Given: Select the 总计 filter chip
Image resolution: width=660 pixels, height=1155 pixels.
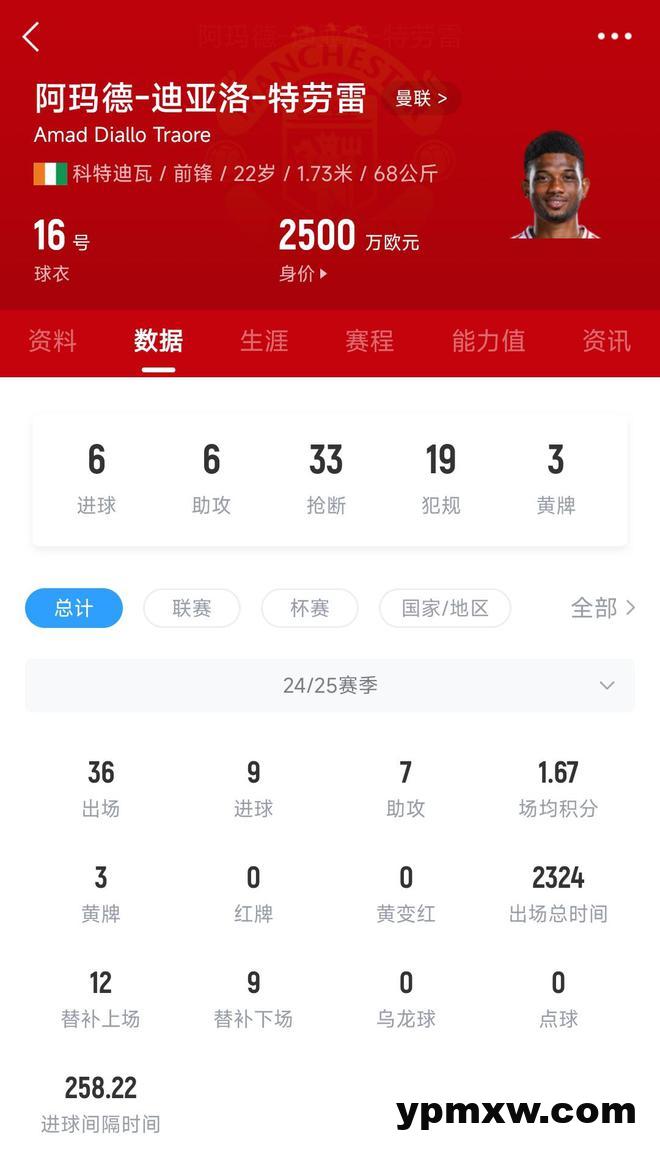Looking at the screenshot, I should tap(74, 608).
